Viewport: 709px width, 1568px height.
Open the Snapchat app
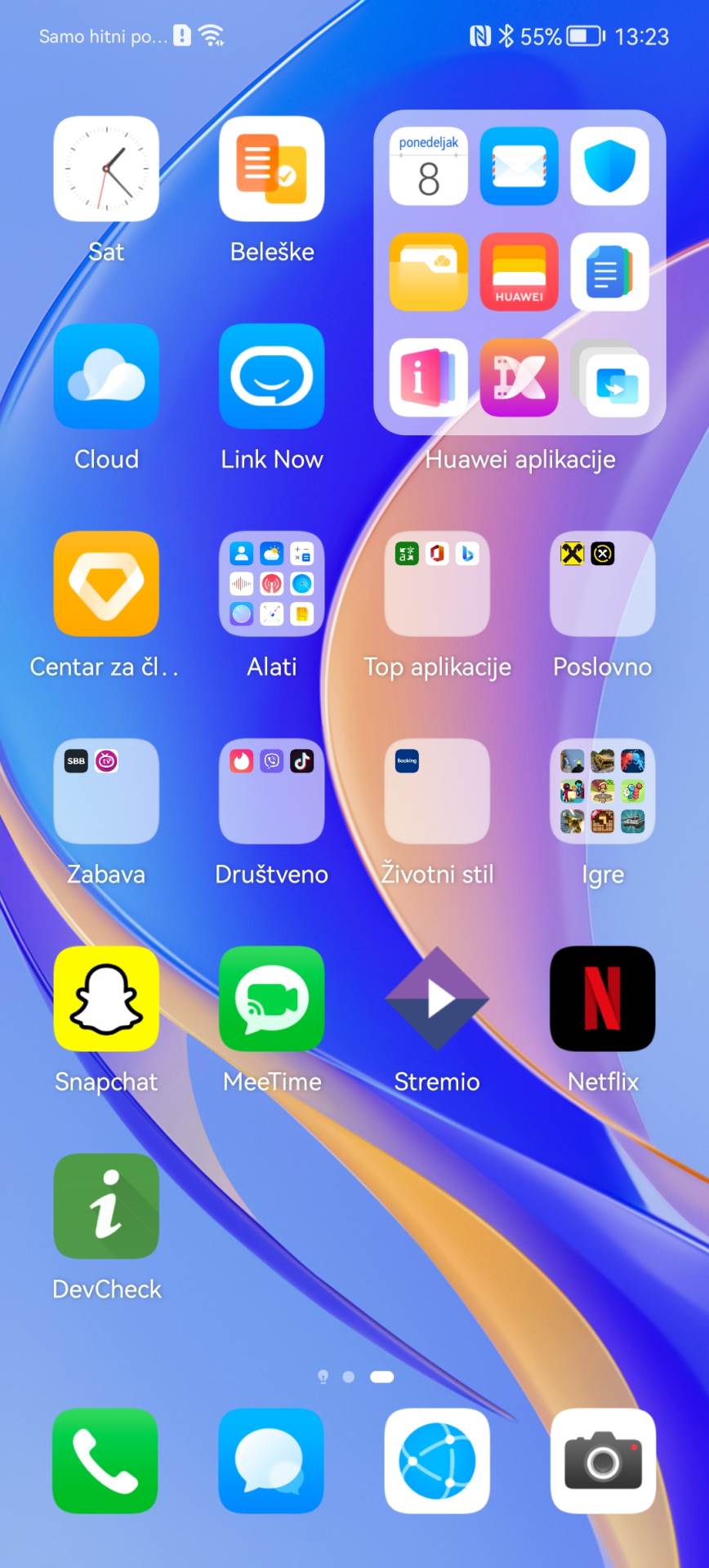click(x=105, y=999)
